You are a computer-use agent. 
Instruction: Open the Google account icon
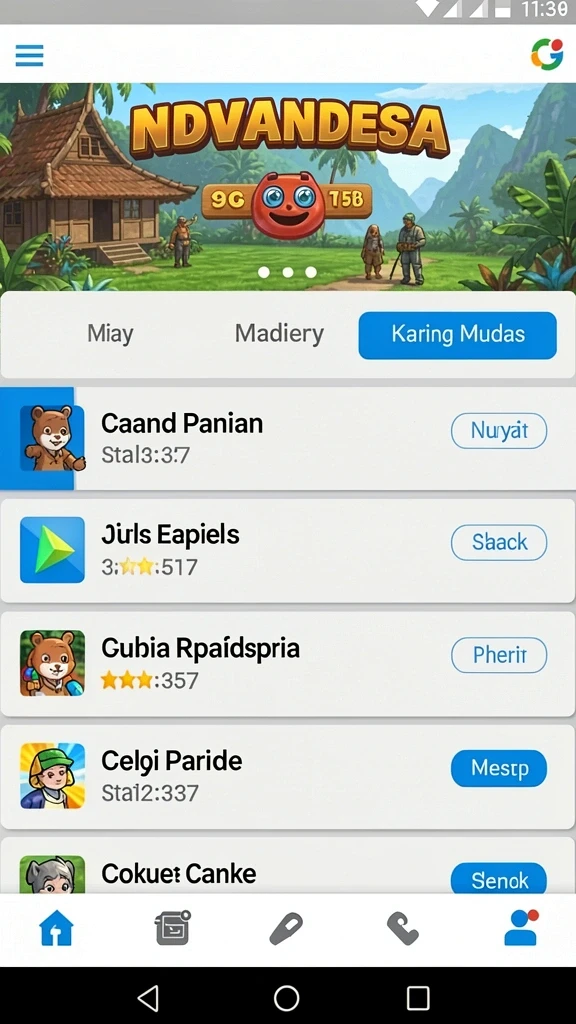547,54
